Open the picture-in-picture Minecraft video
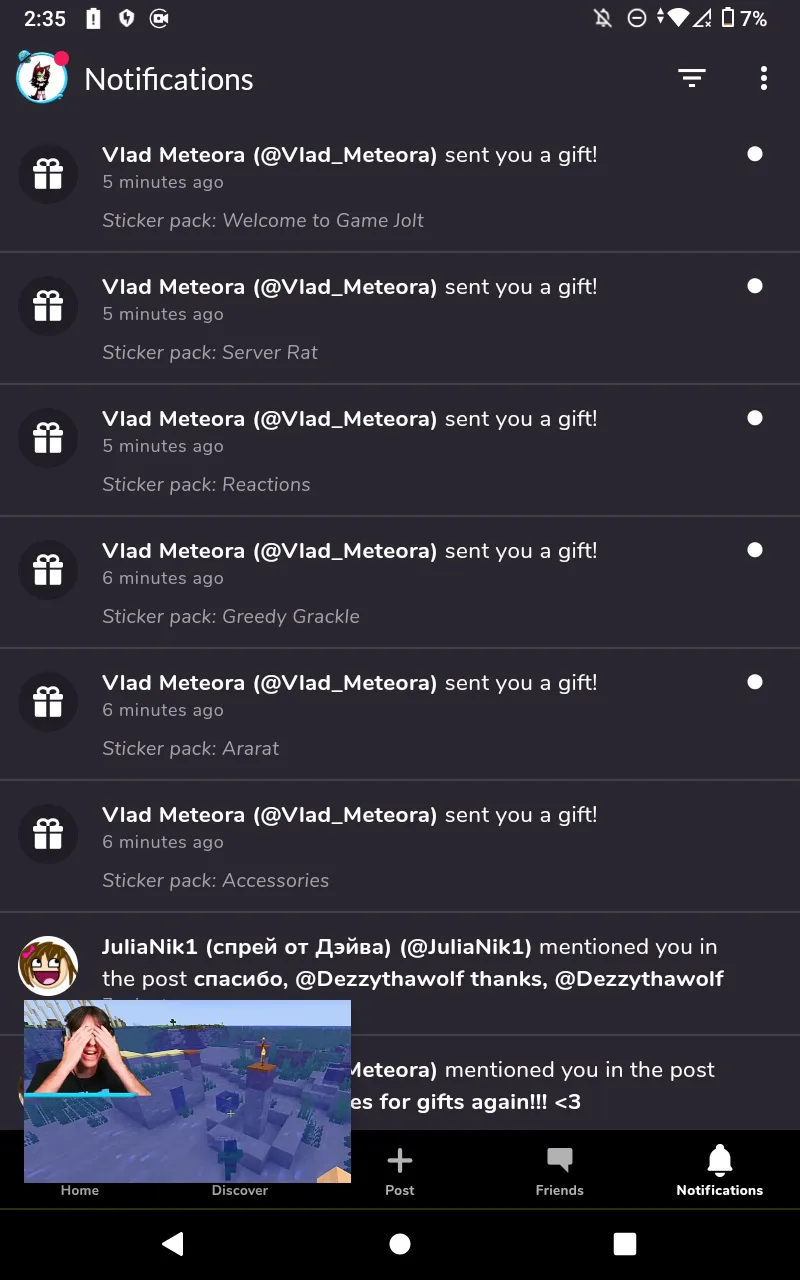This screenshot has width=800, height=1280. 187,1090
